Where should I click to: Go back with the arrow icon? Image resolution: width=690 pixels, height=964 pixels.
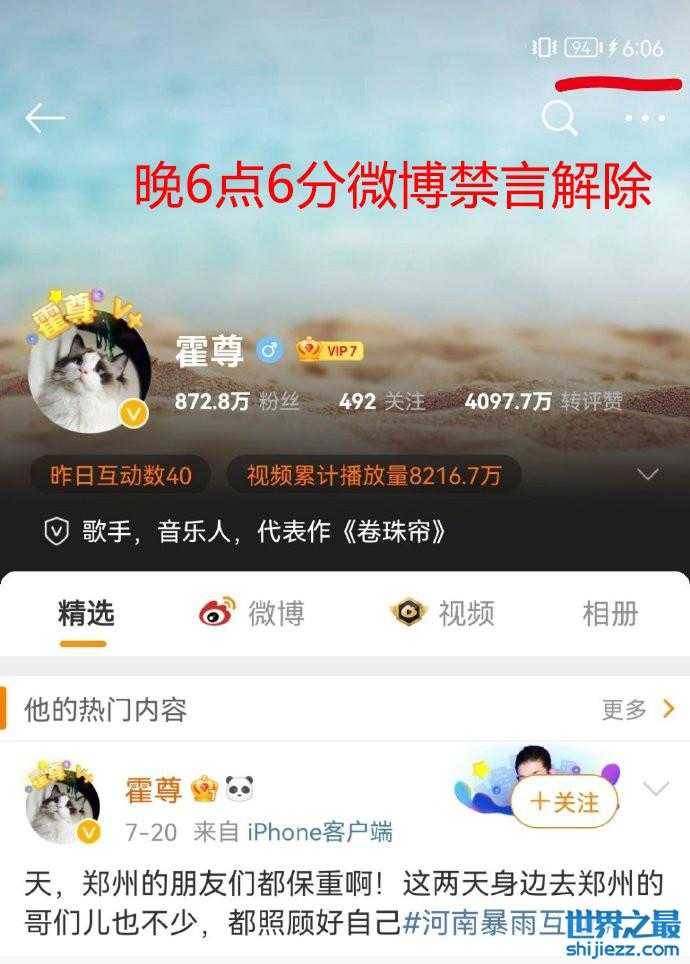click(x=45, y=118)
